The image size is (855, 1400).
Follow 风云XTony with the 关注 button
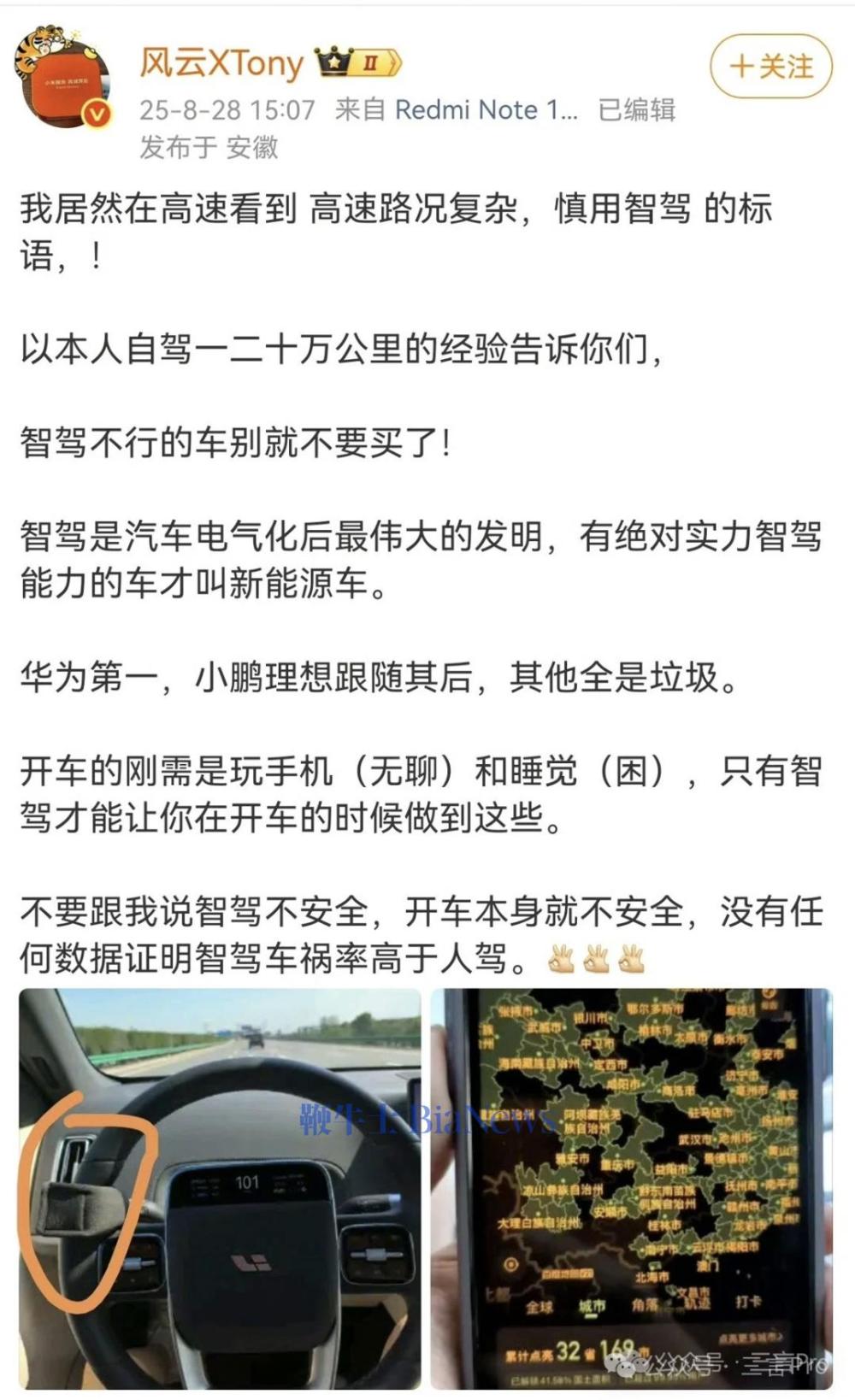(x=770, y=67)
